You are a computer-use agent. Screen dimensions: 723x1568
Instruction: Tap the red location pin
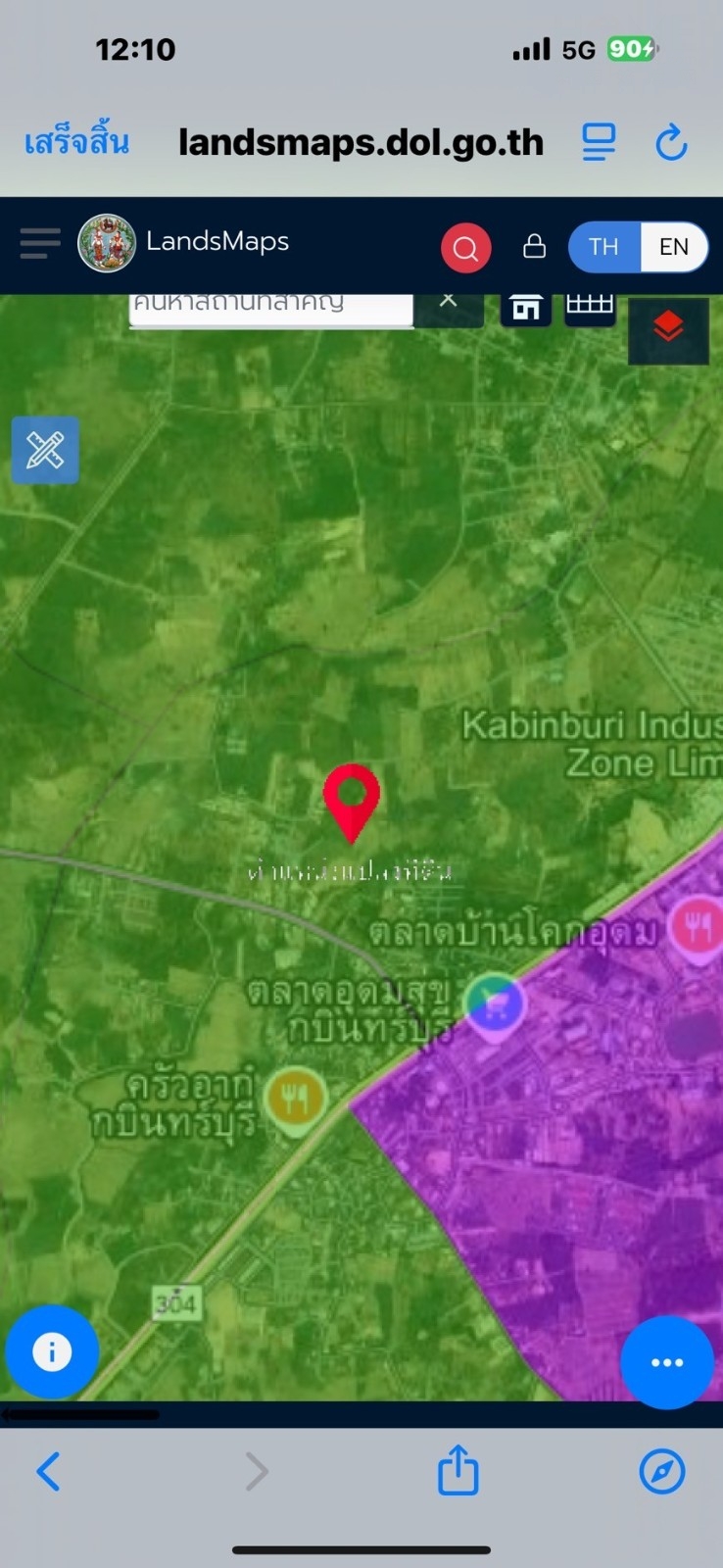(352, 799)
